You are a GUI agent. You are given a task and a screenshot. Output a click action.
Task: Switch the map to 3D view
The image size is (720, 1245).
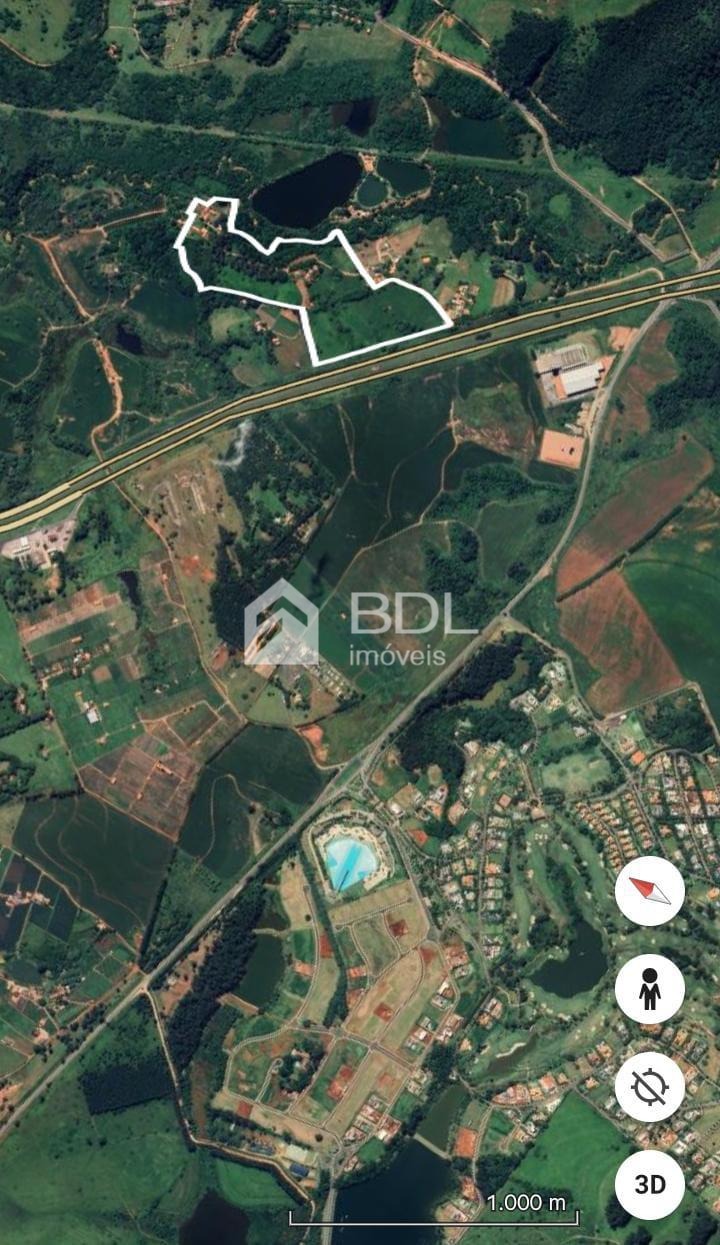tap(650, 1184)
